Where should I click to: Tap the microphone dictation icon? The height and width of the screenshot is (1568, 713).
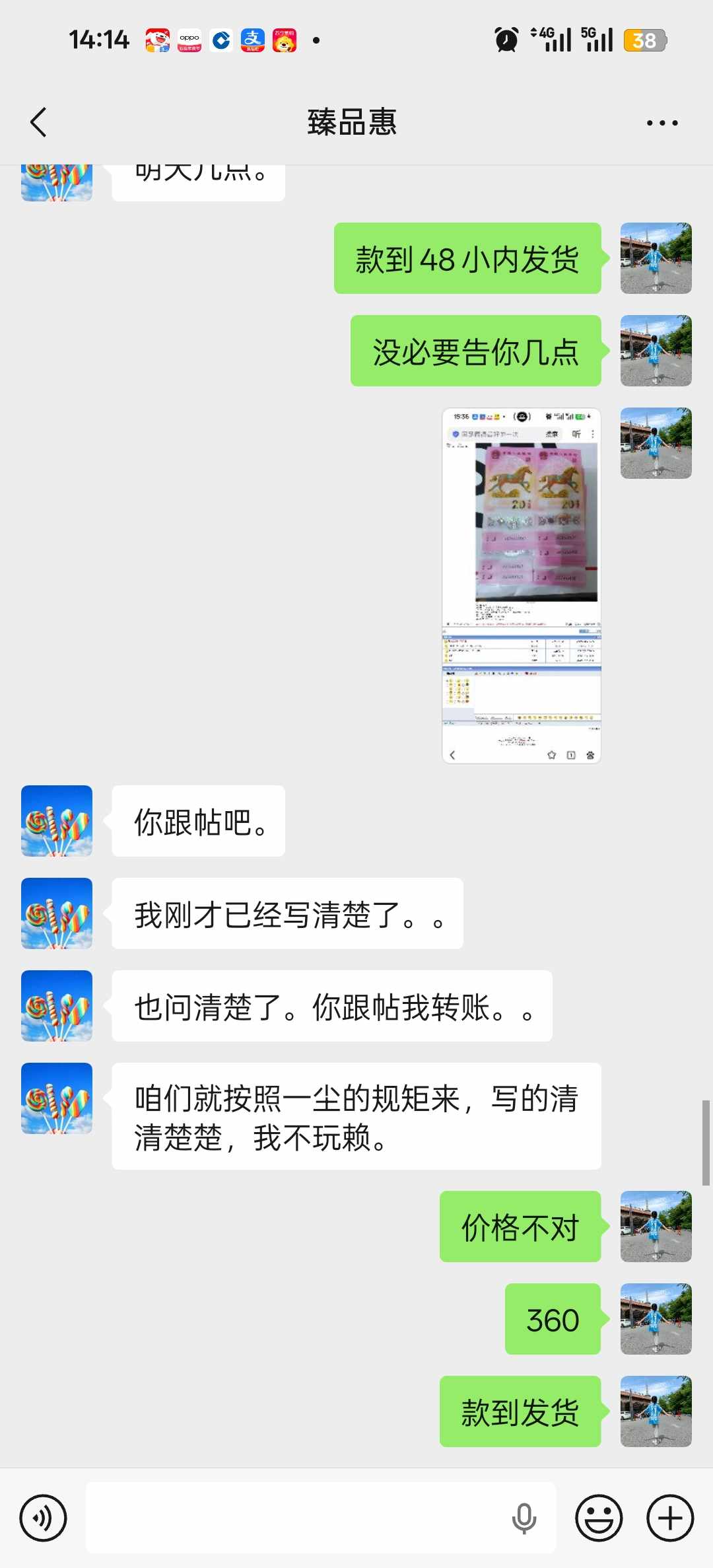[x=524, y=1518]
